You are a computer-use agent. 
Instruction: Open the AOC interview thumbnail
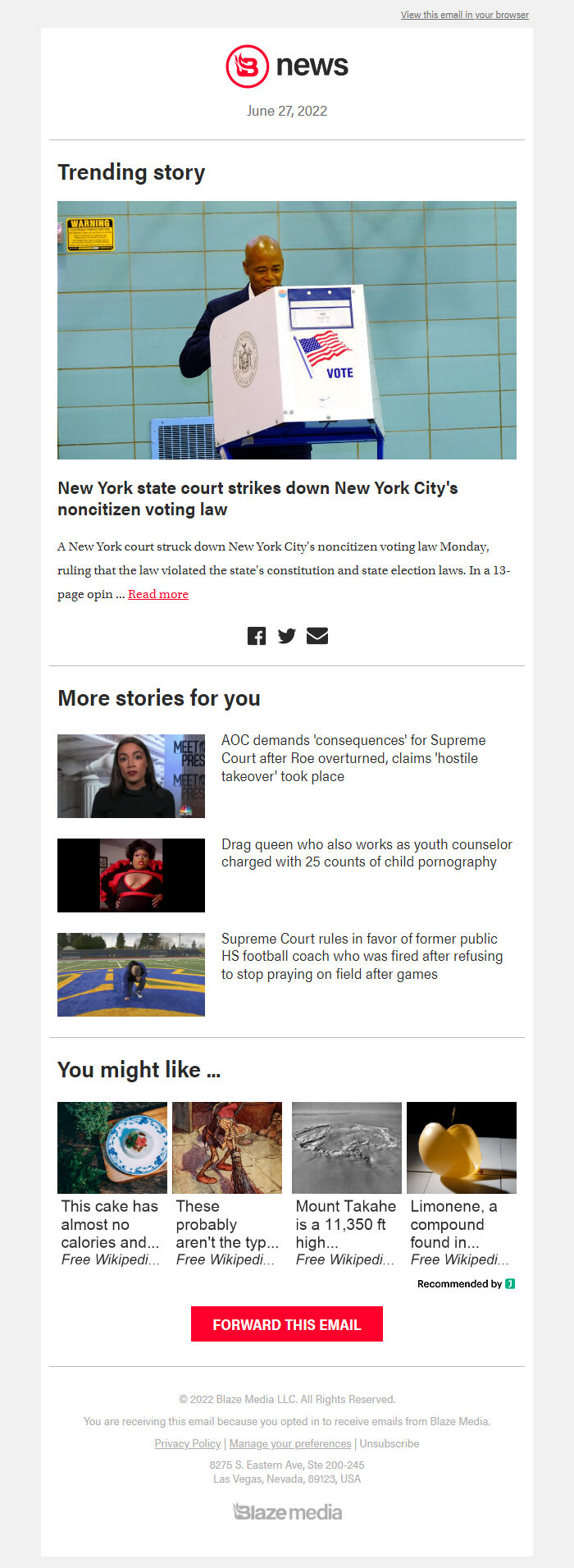[x=131, y=776]
